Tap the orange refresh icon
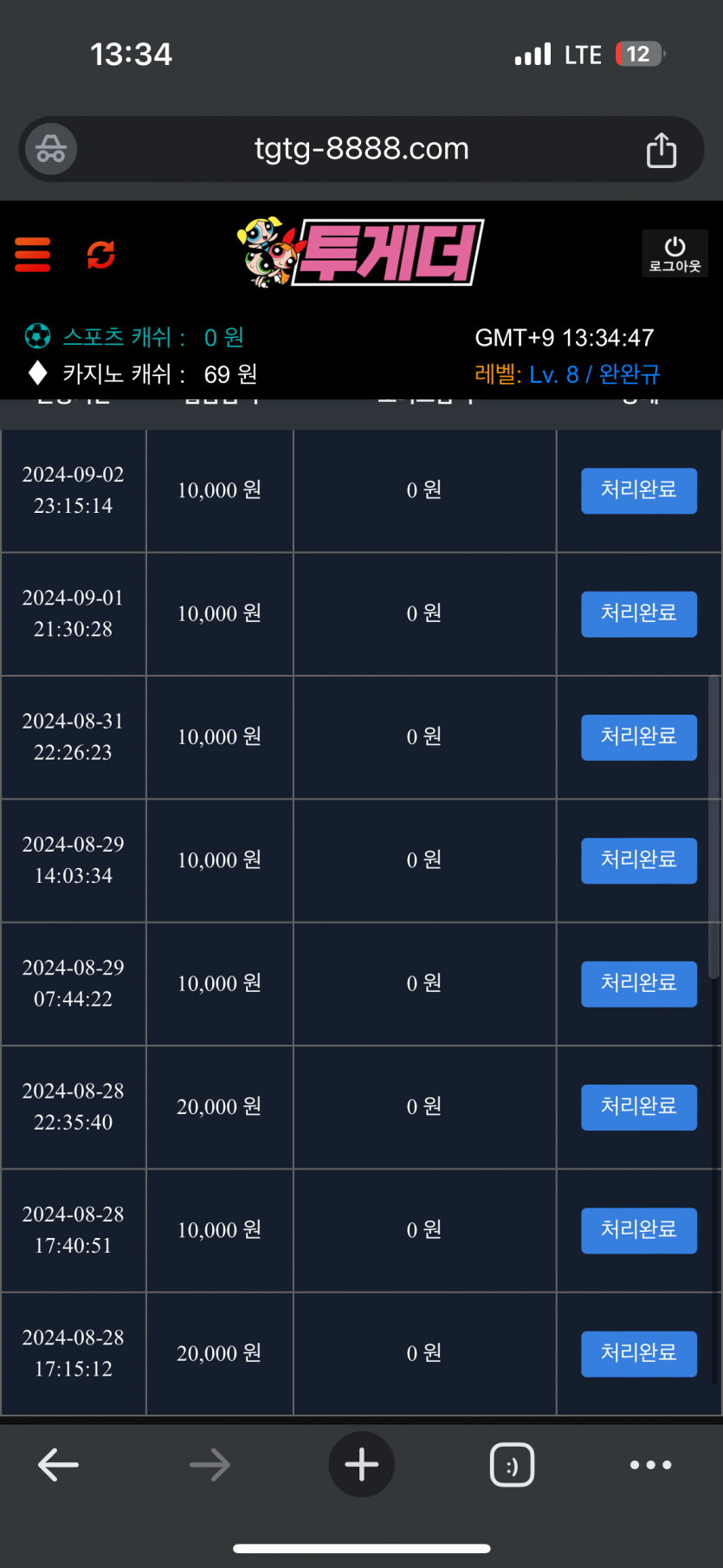Viewport: 723px width, 1568px height. [101, 255]
